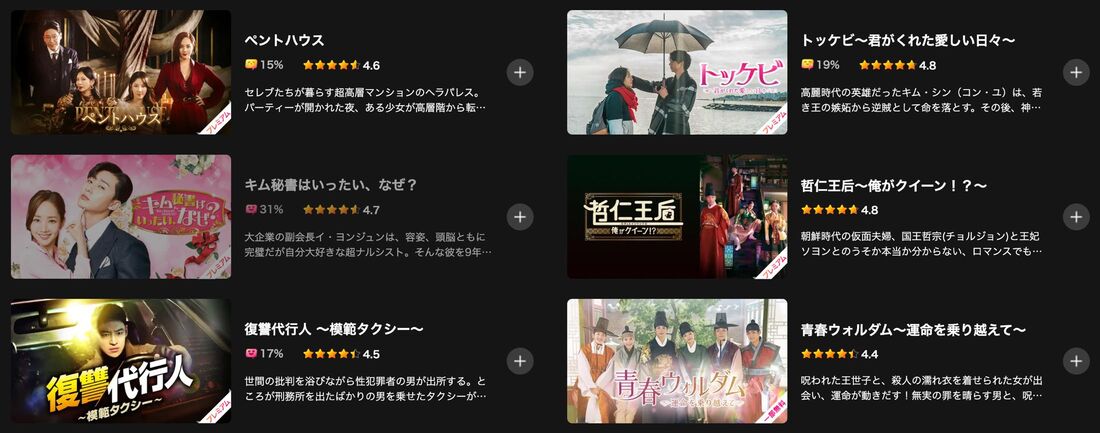Open キム秘書はいったい、なぜ? thumbnail
The width and height of the screenshot is (1100, 433).
121,216
